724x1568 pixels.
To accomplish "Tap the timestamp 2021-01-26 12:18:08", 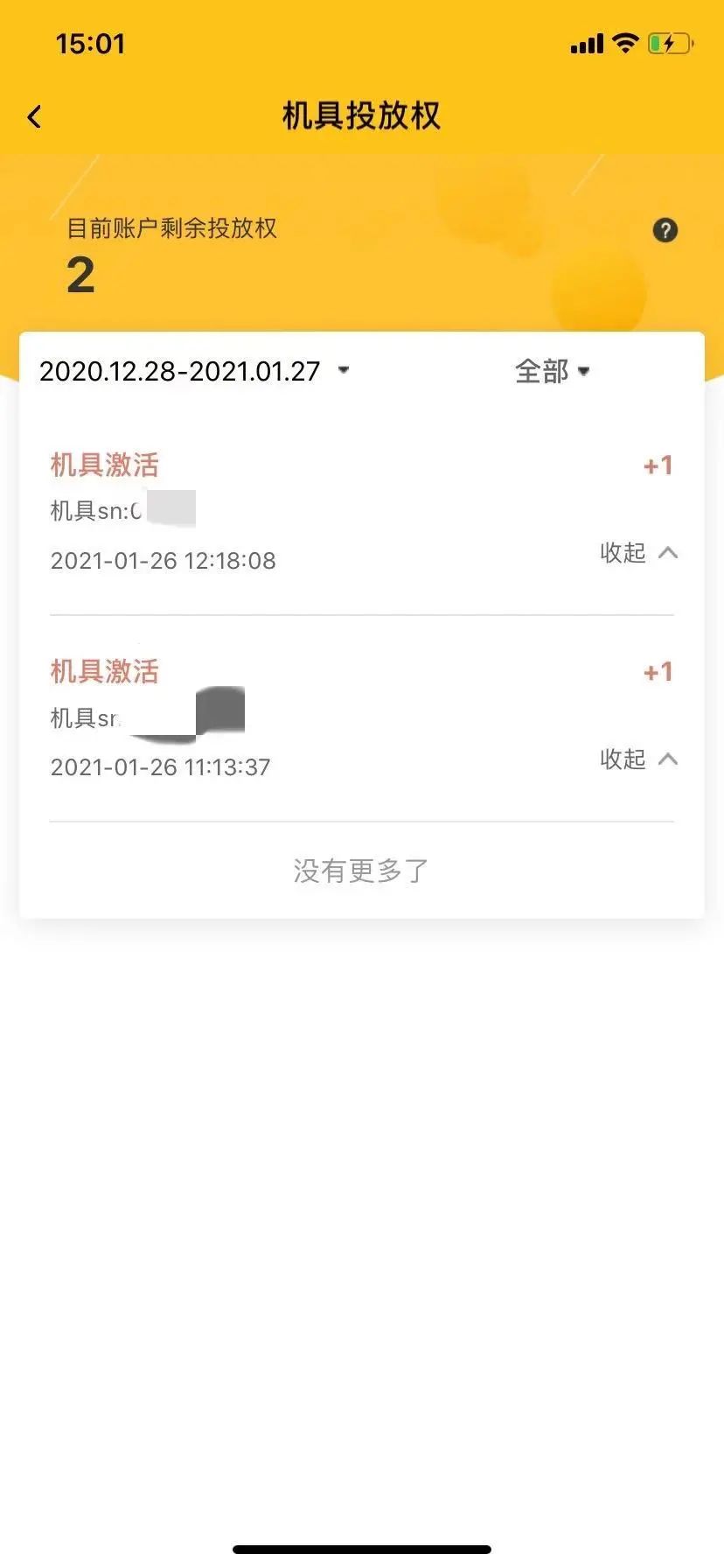I will [x=163, y=560].
